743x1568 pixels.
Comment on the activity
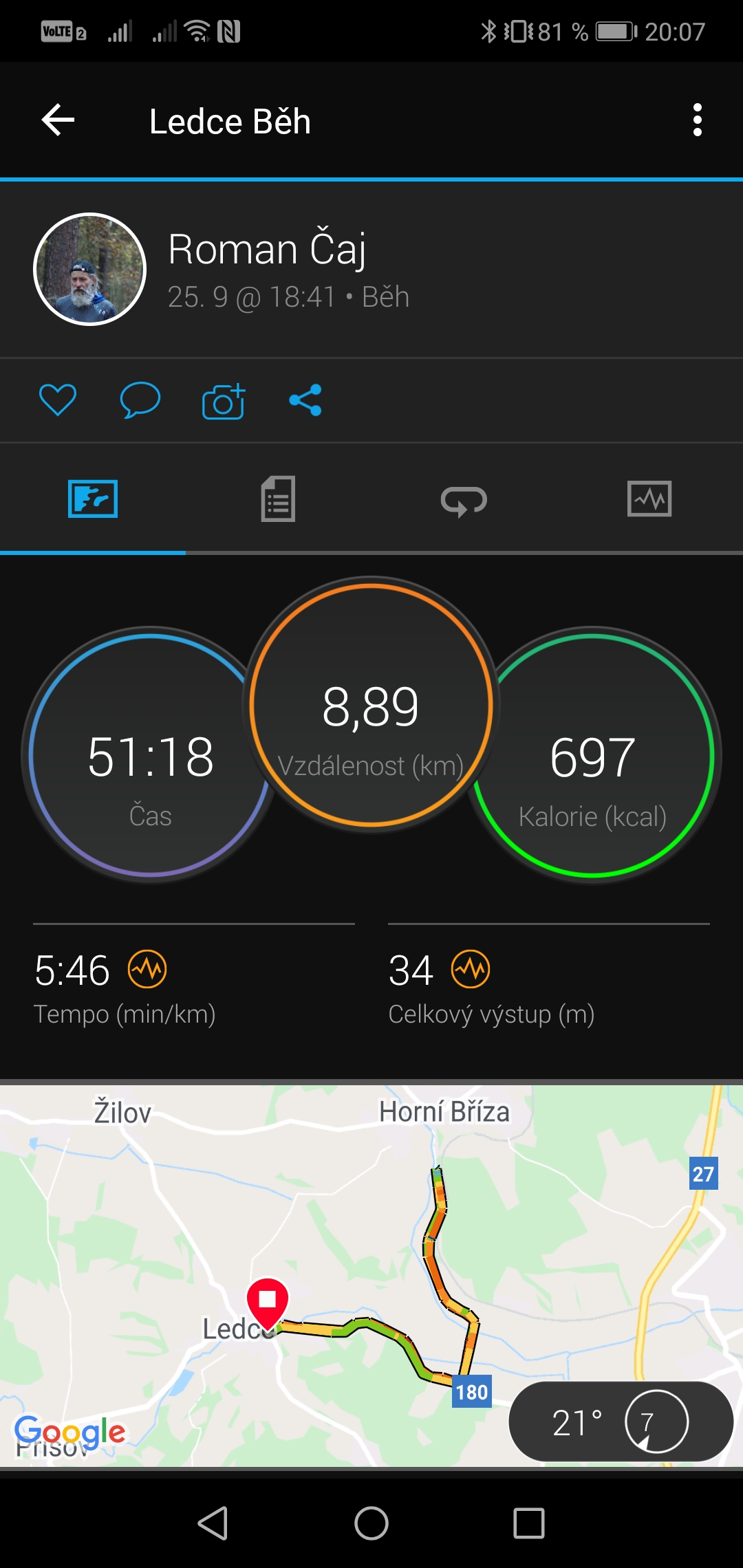coord(140,400)
